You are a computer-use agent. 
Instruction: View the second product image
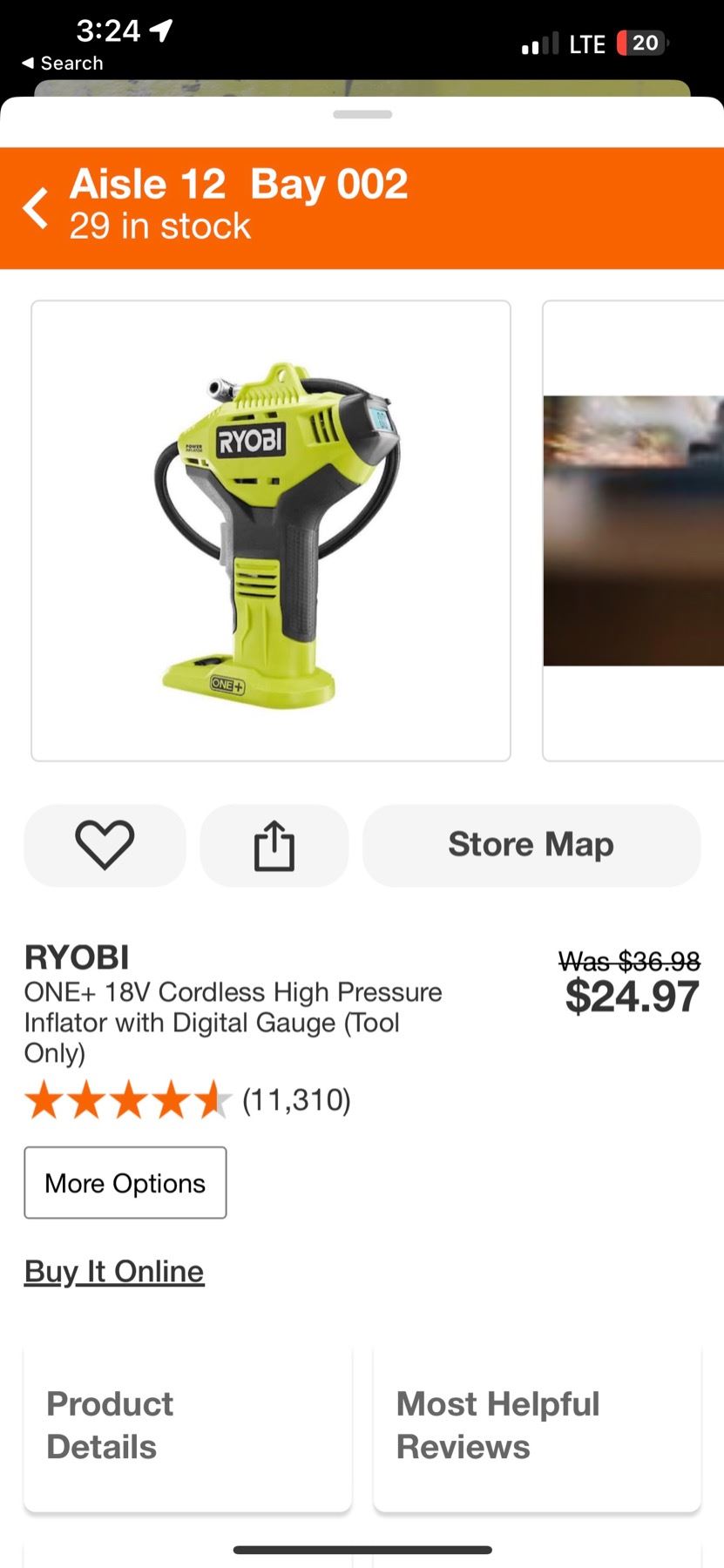(633, 531)
